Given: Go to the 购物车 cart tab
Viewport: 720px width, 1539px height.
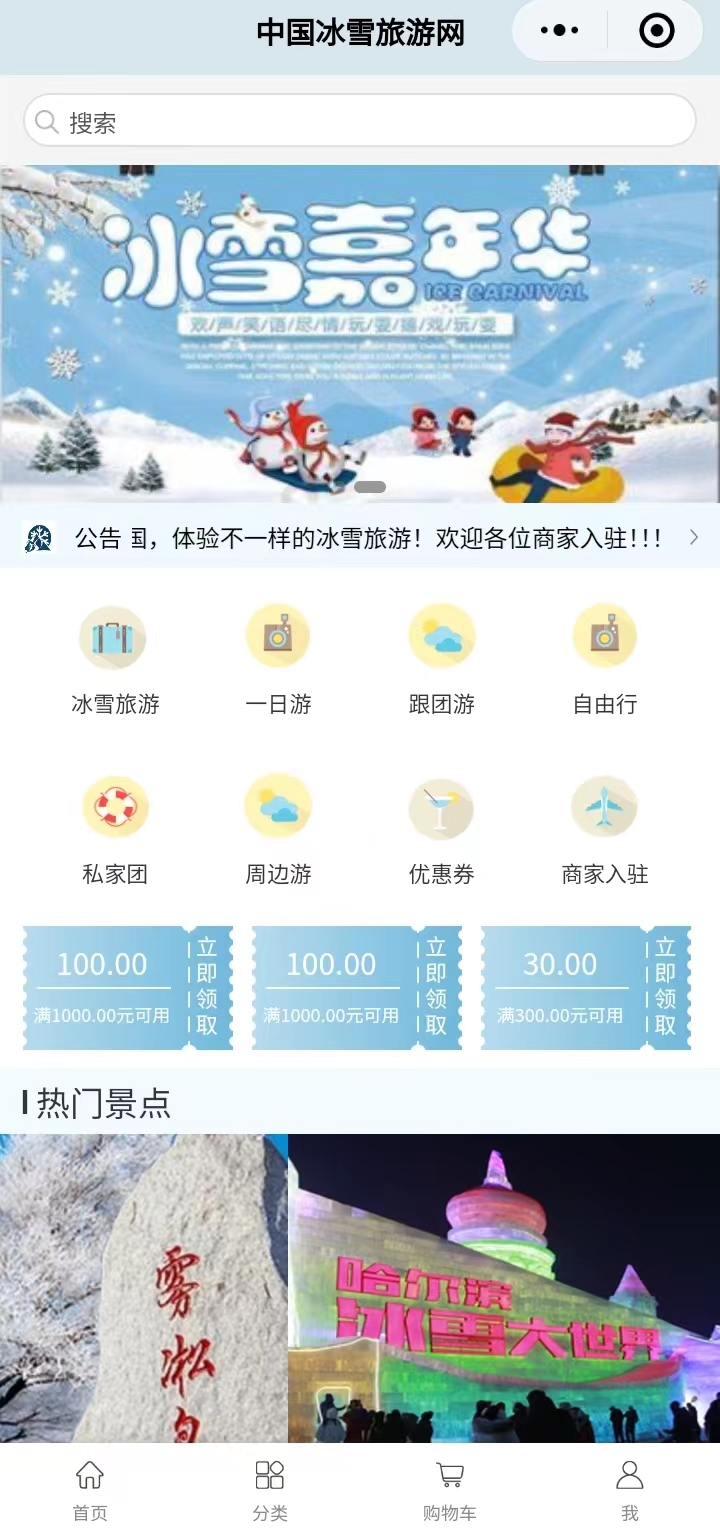Looking at the screenshot, I should [x=450, y=1490].
